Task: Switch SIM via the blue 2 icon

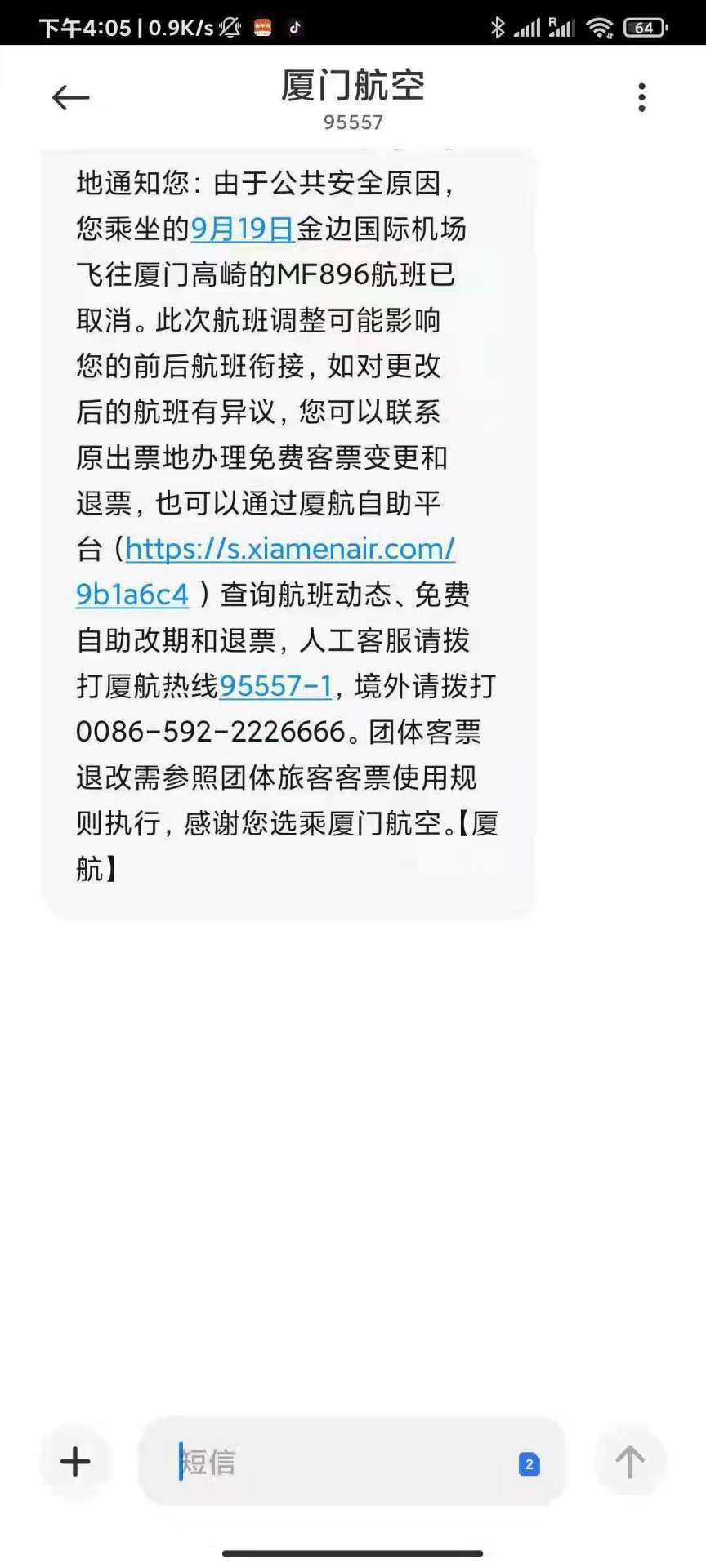Action: 529,1464
